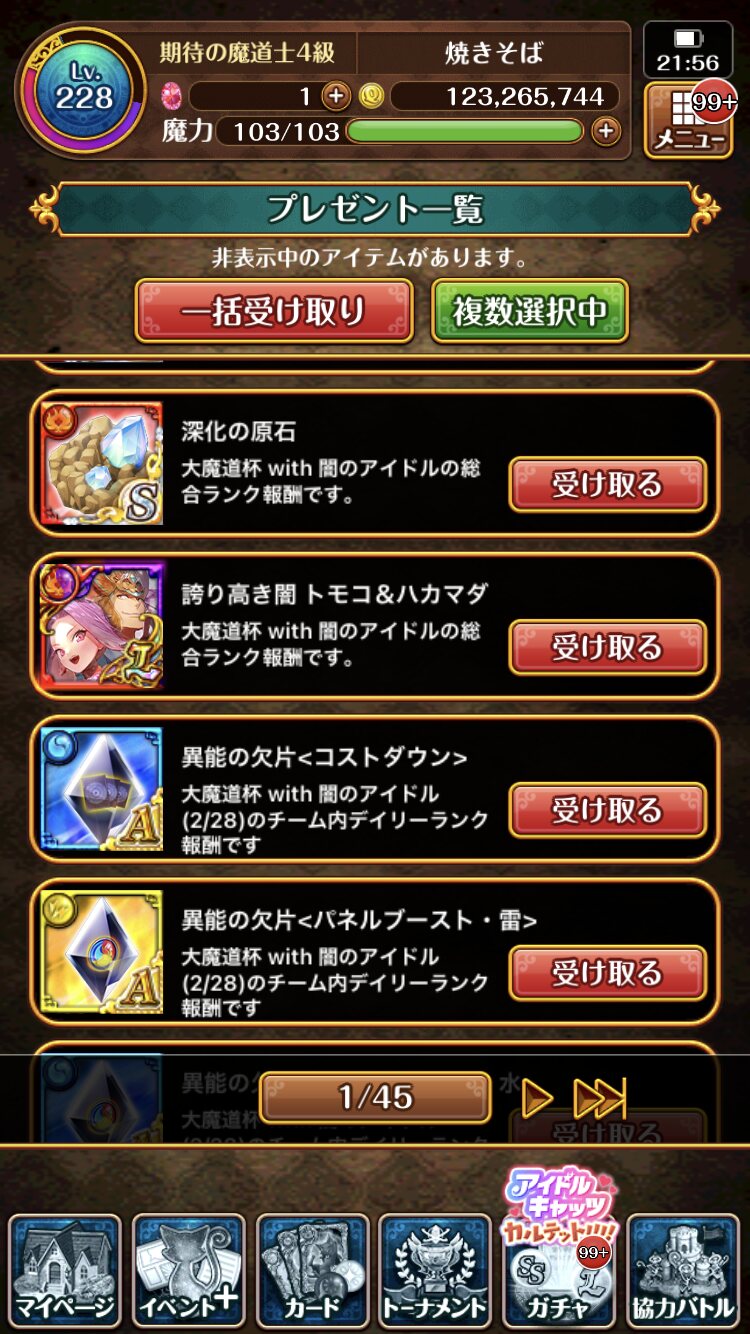Open the 1/45 page selector
This screenshot has height=1334, width=750.
(x=375, y=1098)
